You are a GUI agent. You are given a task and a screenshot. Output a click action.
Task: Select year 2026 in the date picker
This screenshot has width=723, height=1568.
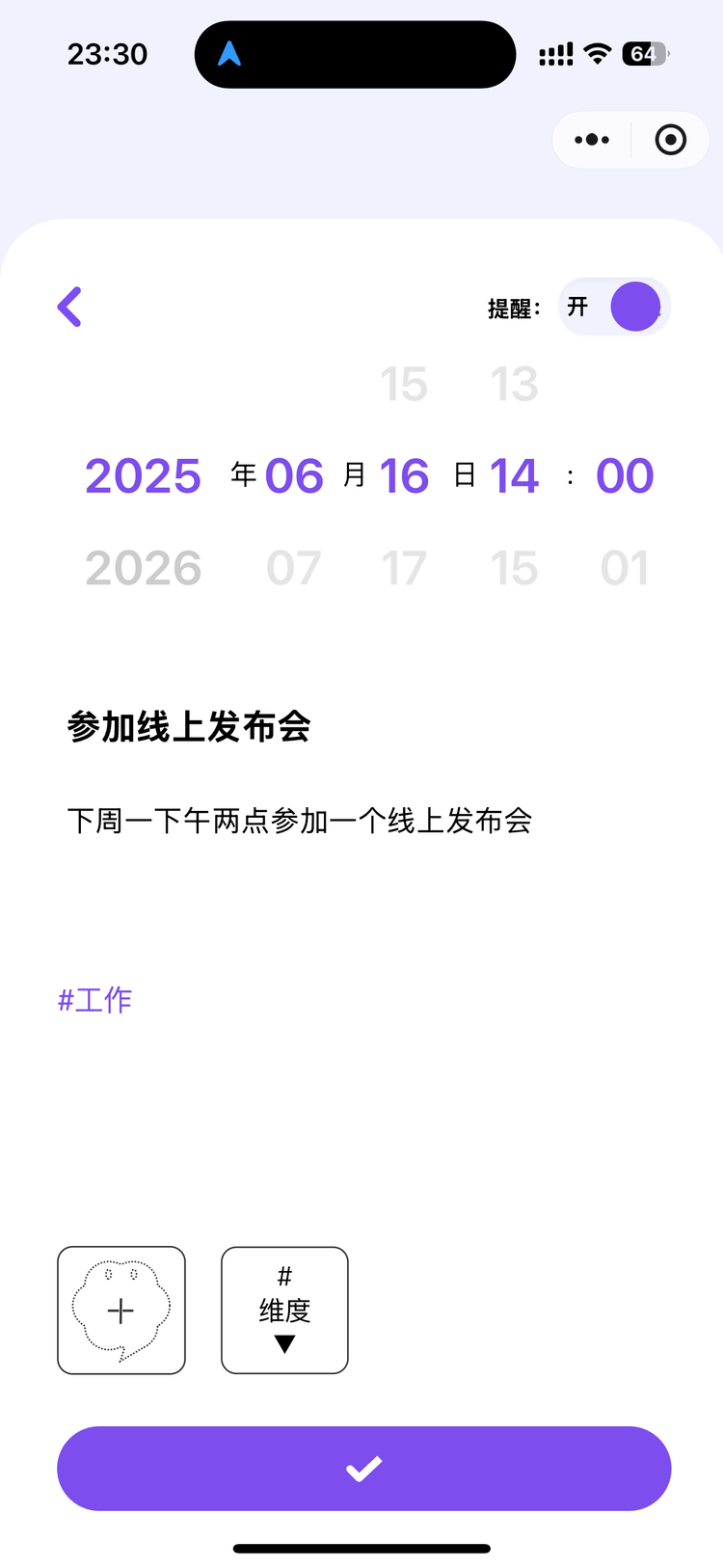(x=143, y=568)
